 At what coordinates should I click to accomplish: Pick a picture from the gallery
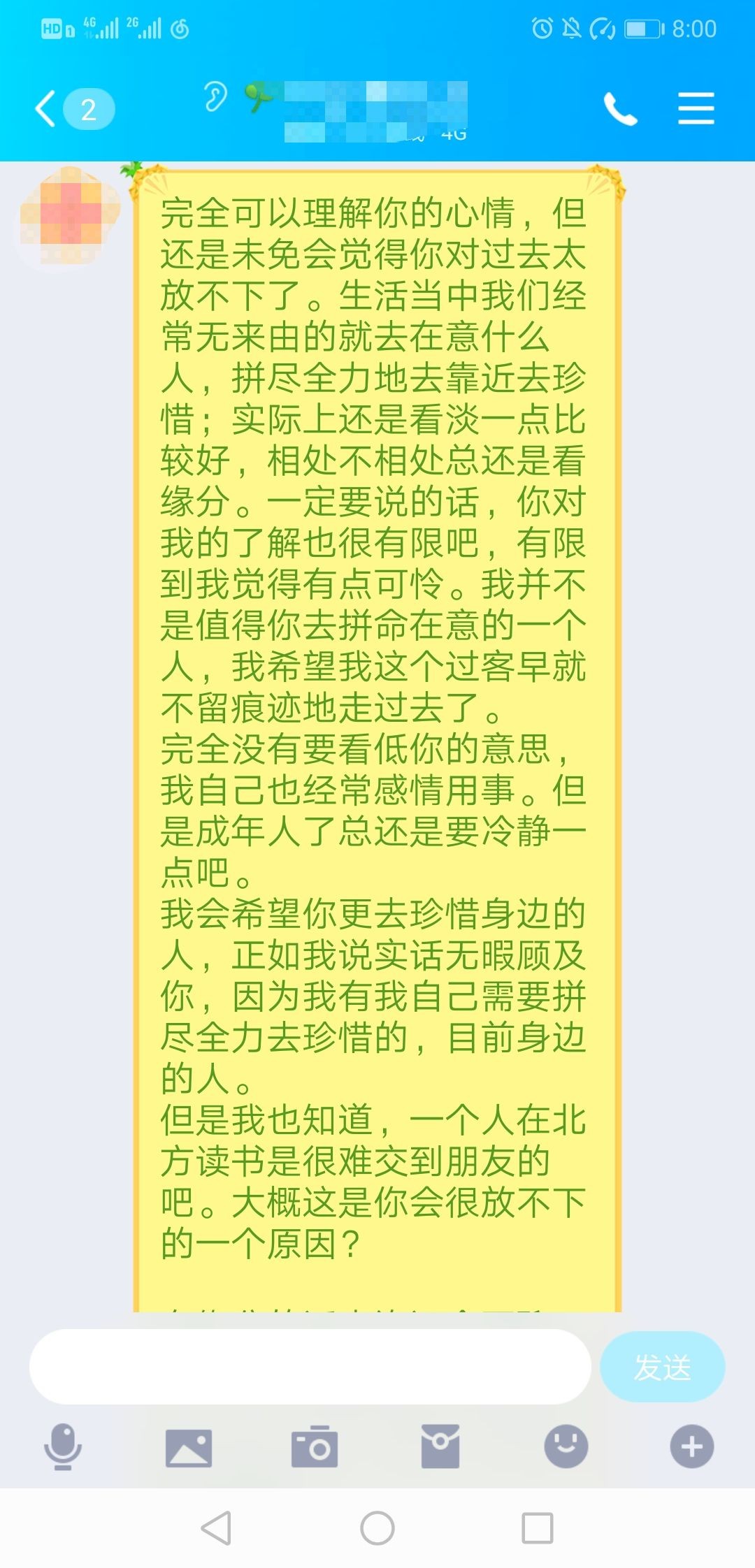tap(188, 1446)
